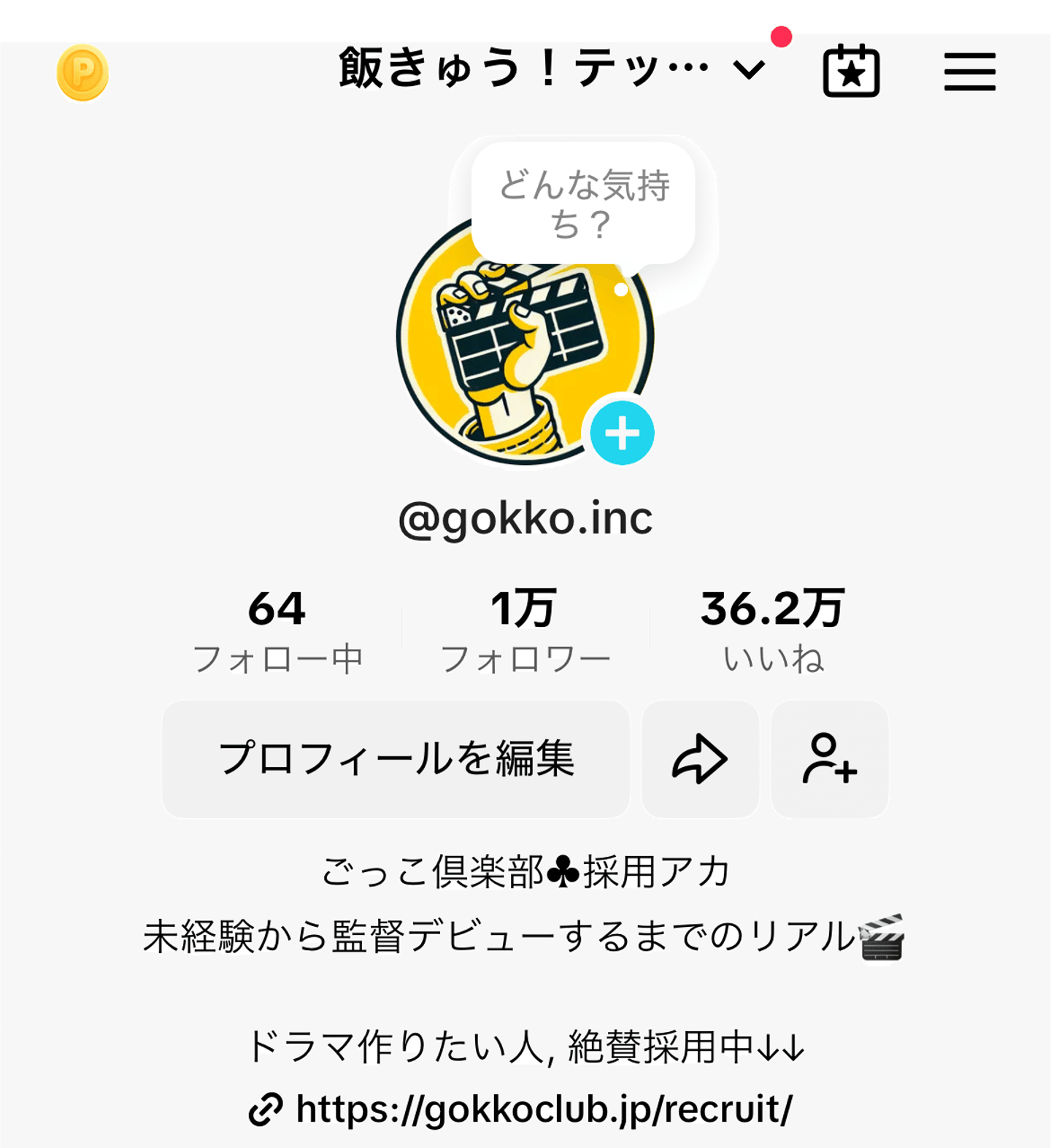The height and width of the screenshot is (1148, 1051).
Task: Open the gold P coin rewards icon
Action: tap(82, 72)
